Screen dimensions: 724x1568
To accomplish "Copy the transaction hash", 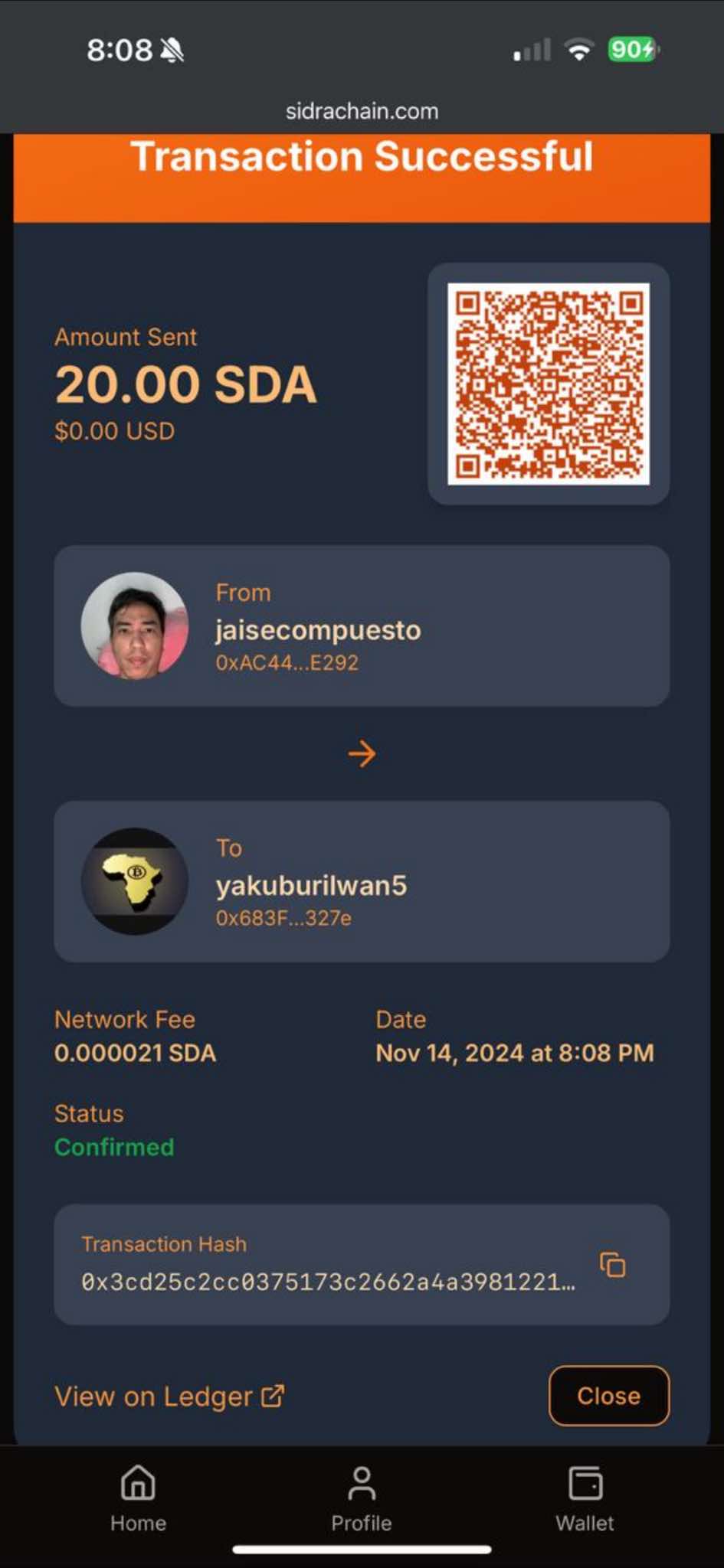I will coord(612,1265).
